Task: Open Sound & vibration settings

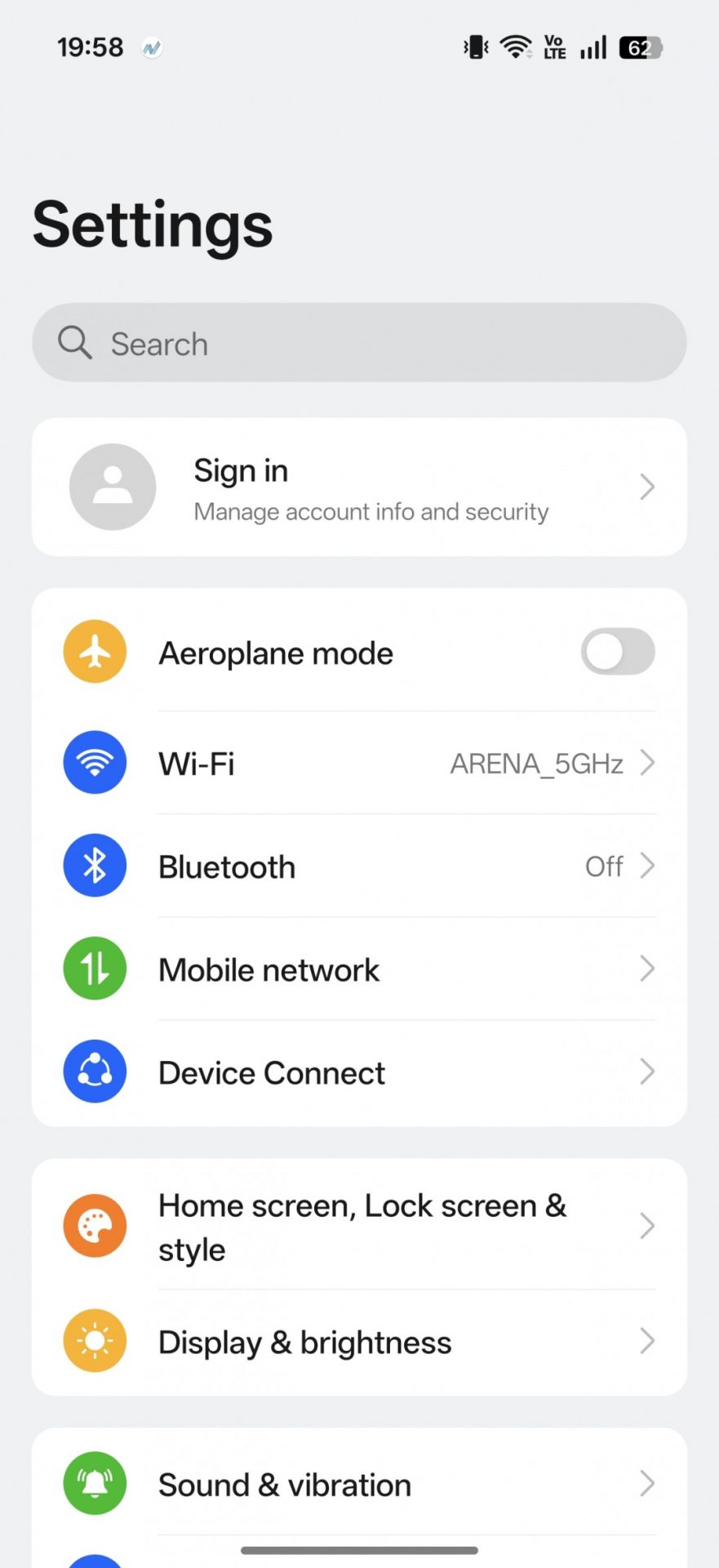Action: tap(359, 1484)
